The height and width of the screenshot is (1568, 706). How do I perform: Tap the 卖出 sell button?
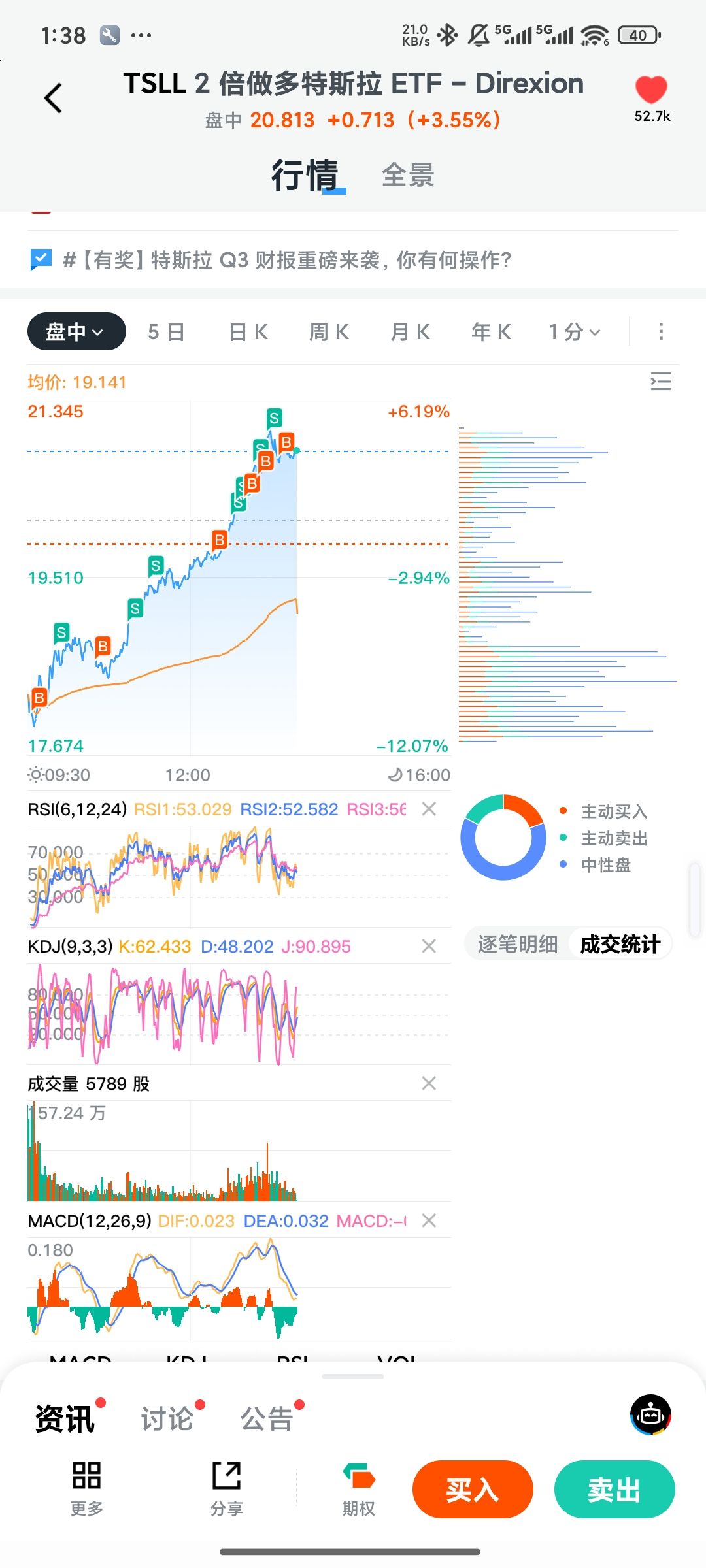(x=614, y=1490)
